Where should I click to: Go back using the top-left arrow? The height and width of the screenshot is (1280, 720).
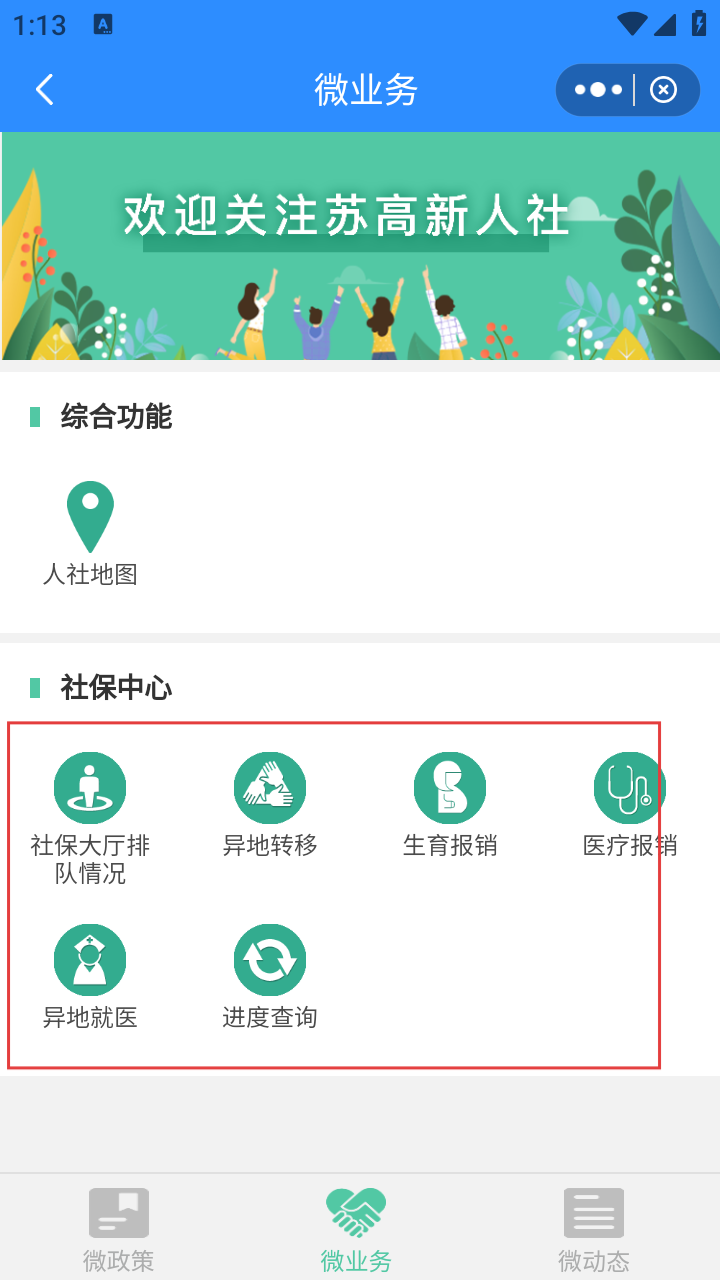(x=44, y=90)
